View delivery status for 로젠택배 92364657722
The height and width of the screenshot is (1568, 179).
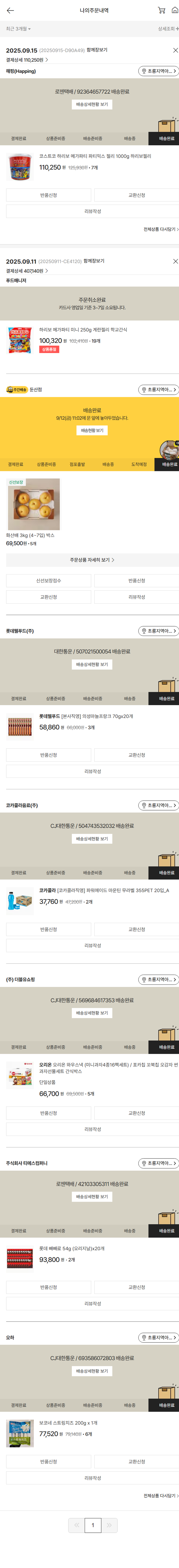click(92, 105)
